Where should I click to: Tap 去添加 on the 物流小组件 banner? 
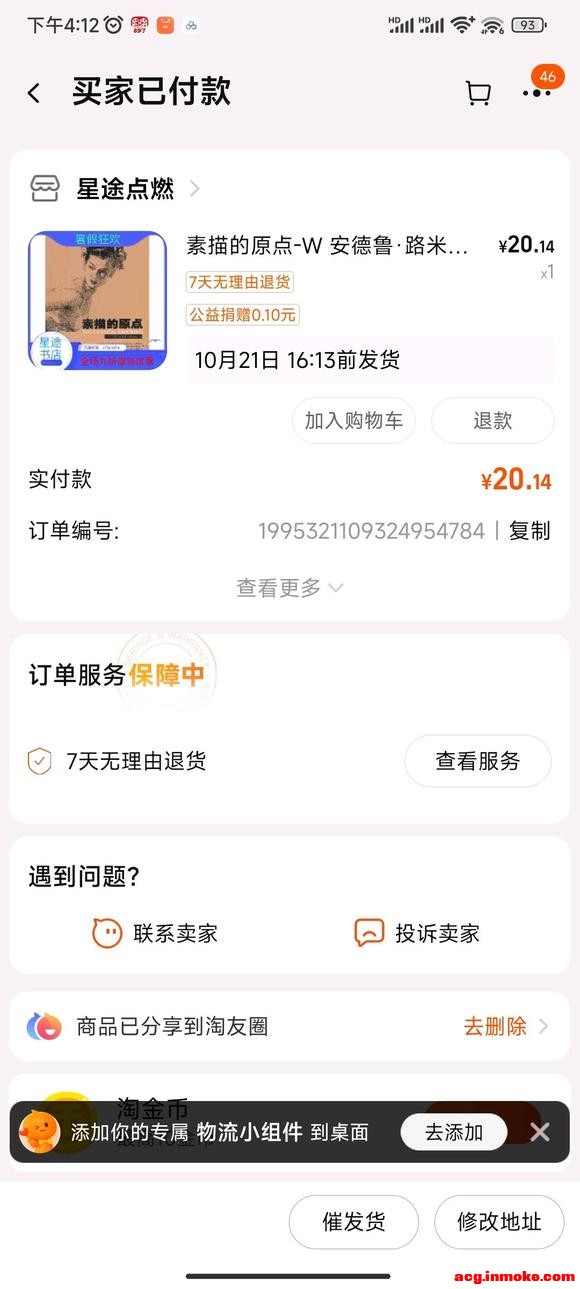[454, 1132]
